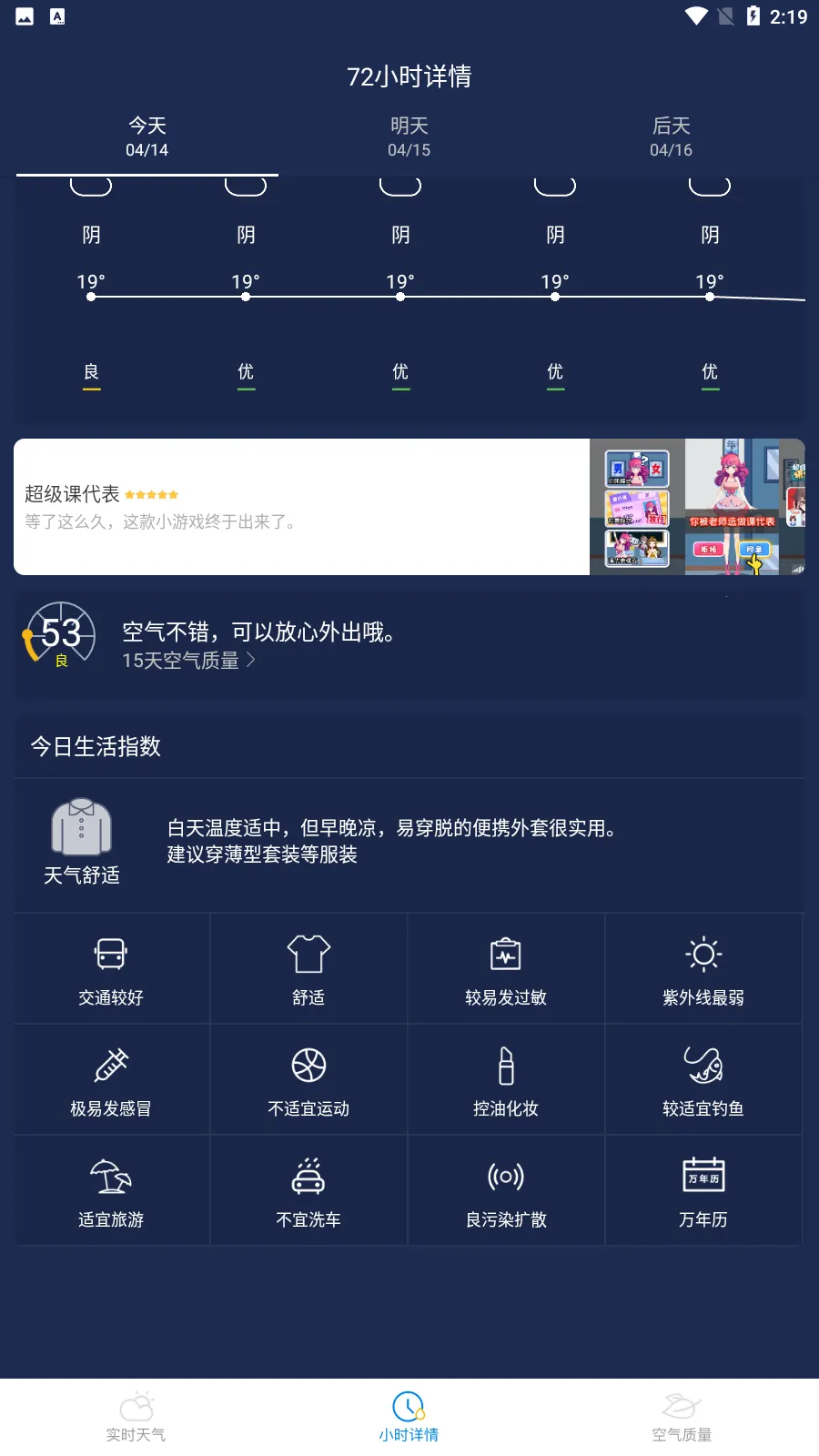The height and width of the screenshot is (1456, 819).
Task: Select the 今天 04/14 tab
Action: click(147, 136)
